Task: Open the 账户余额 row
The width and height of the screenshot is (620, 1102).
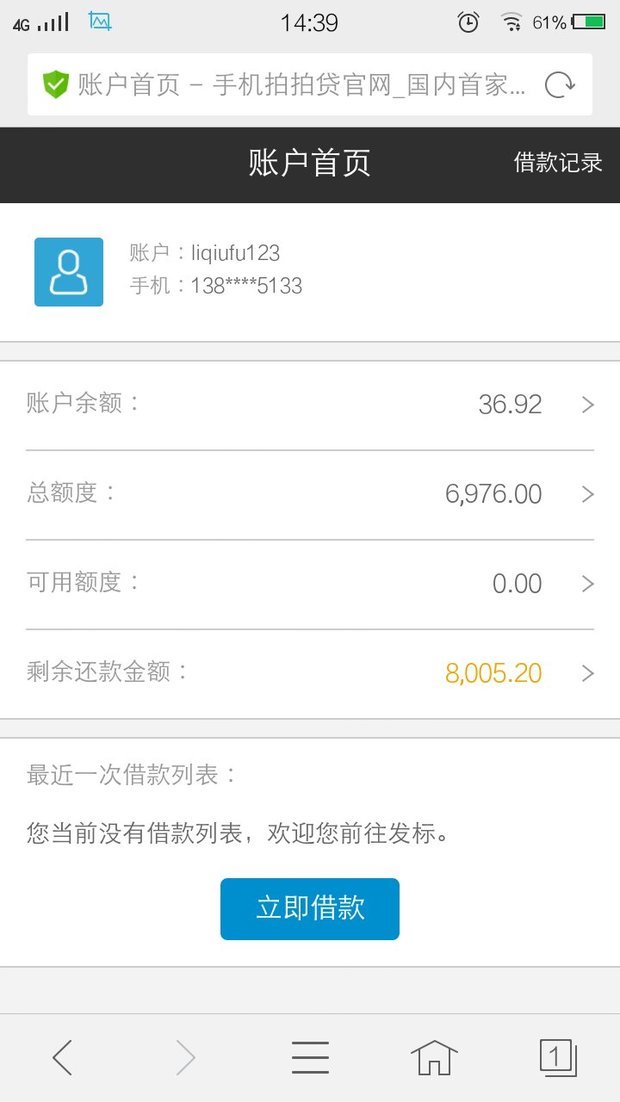Action: [x=310, y=405]
